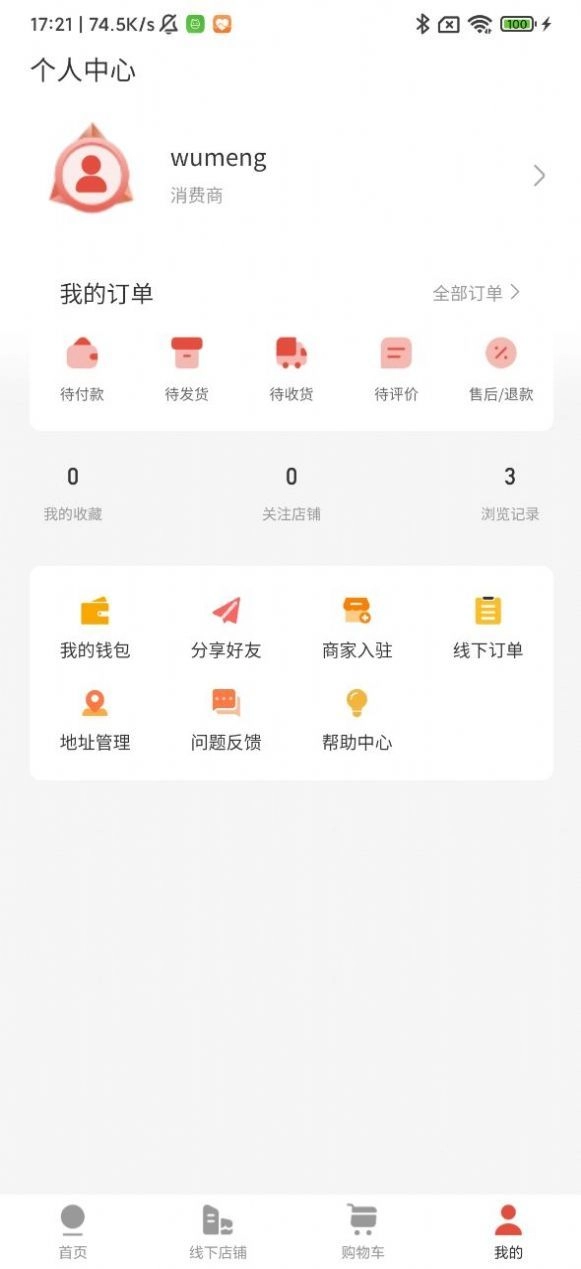
Task: Open 商家入驻 merchant registration
Action: click(x=357, y=628)
